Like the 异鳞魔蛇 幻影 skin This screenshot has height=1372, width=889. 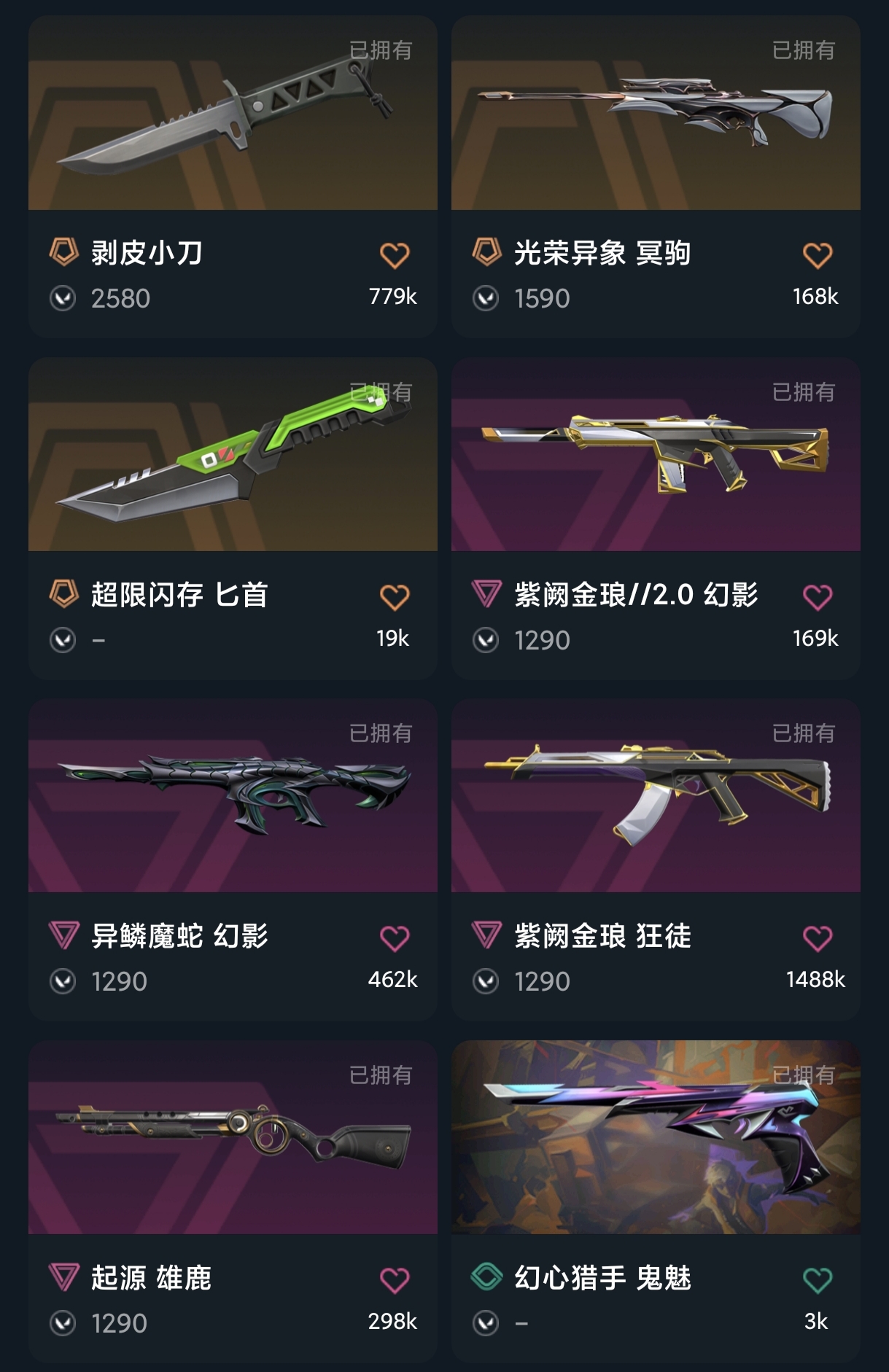pos(395,938)
